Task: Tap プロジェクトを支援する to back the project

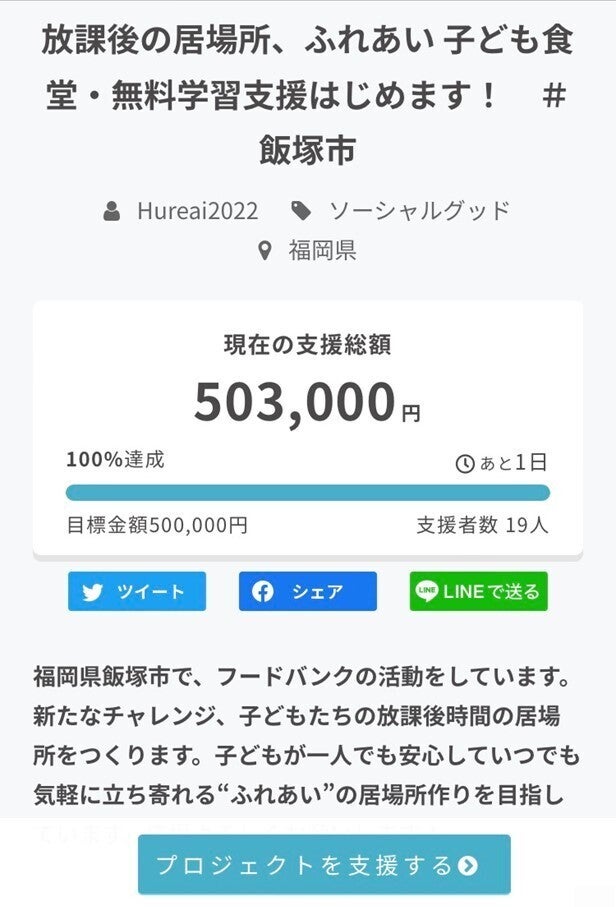Action: (x=324, y=864)
